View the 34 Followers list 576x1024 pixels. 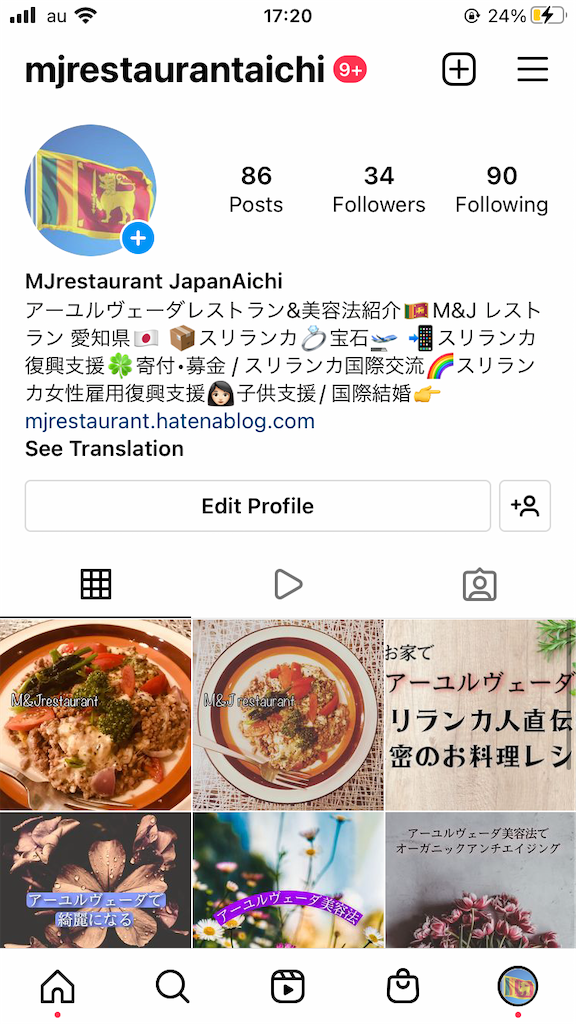[x=379, y=189]
